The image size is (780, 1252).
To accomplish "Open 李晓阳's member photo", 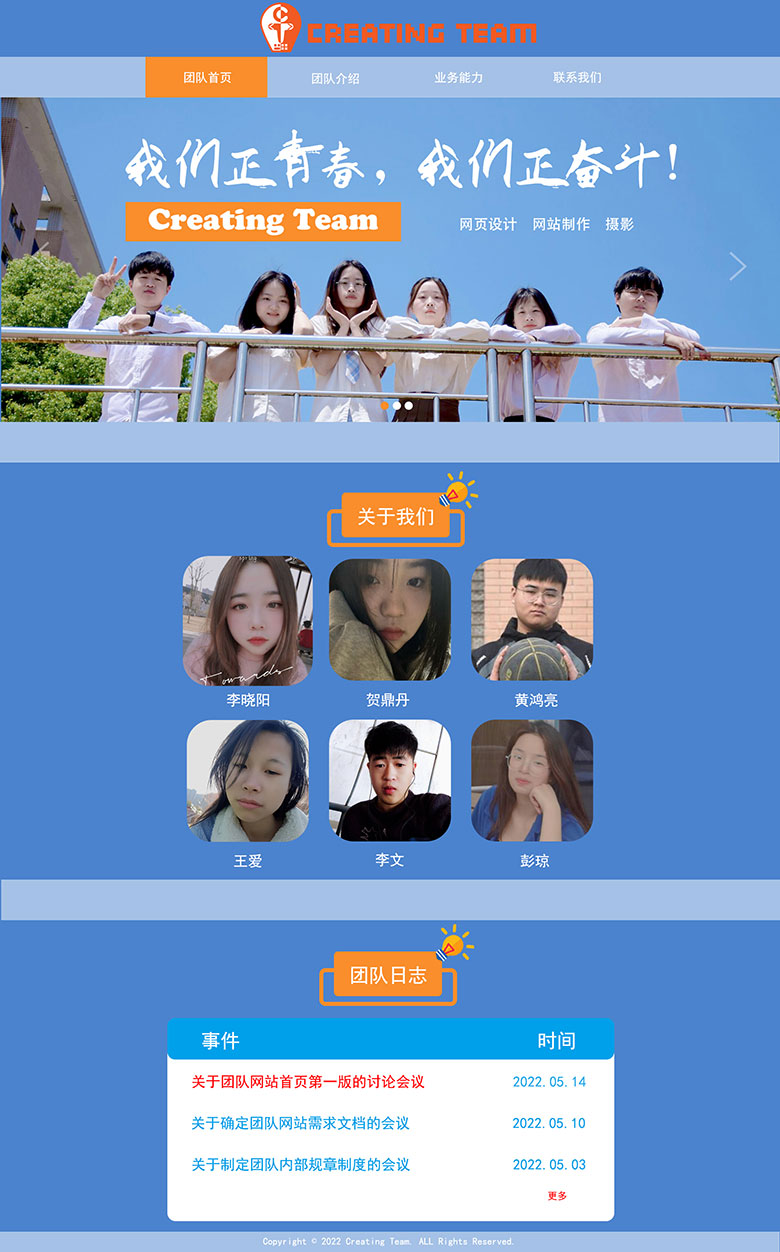I will pos(248,620).
